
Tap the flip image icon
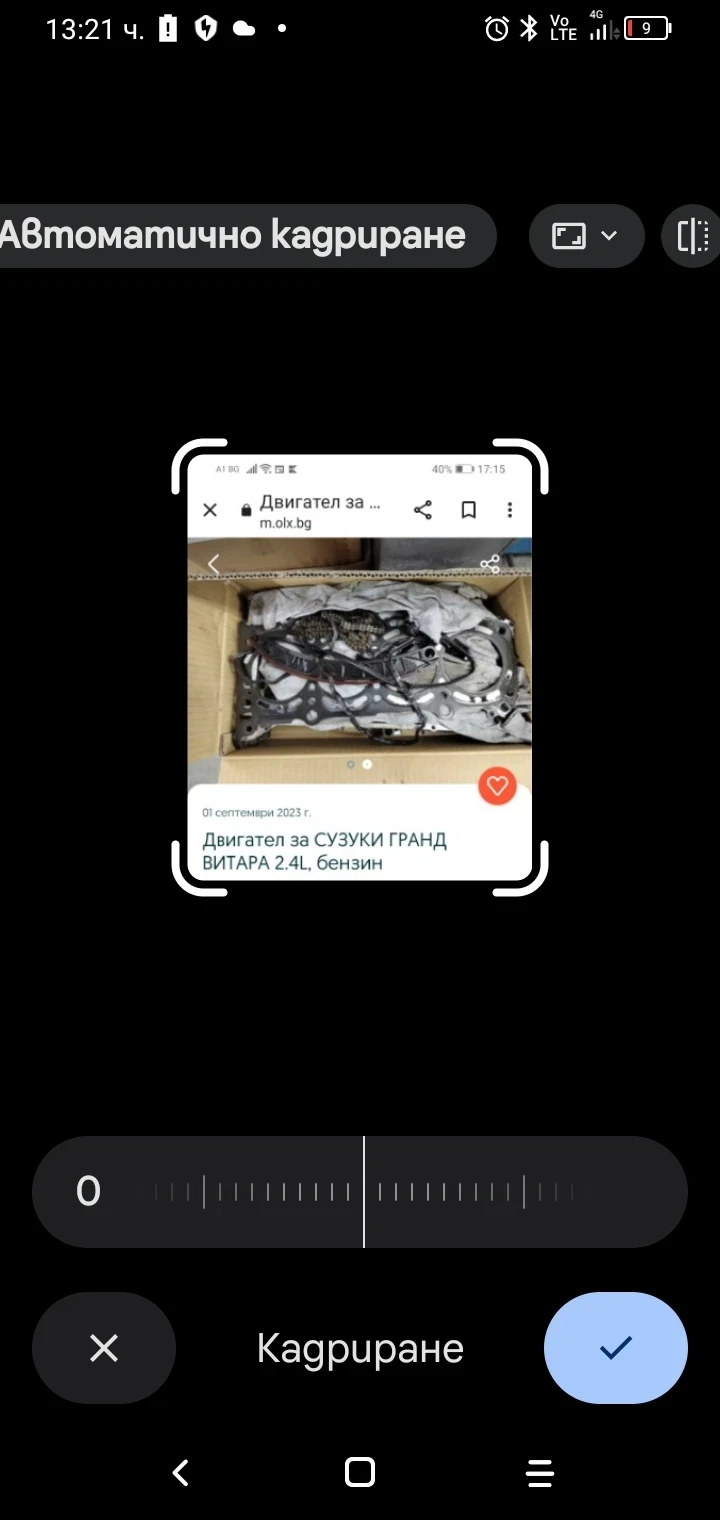(693, 236)
